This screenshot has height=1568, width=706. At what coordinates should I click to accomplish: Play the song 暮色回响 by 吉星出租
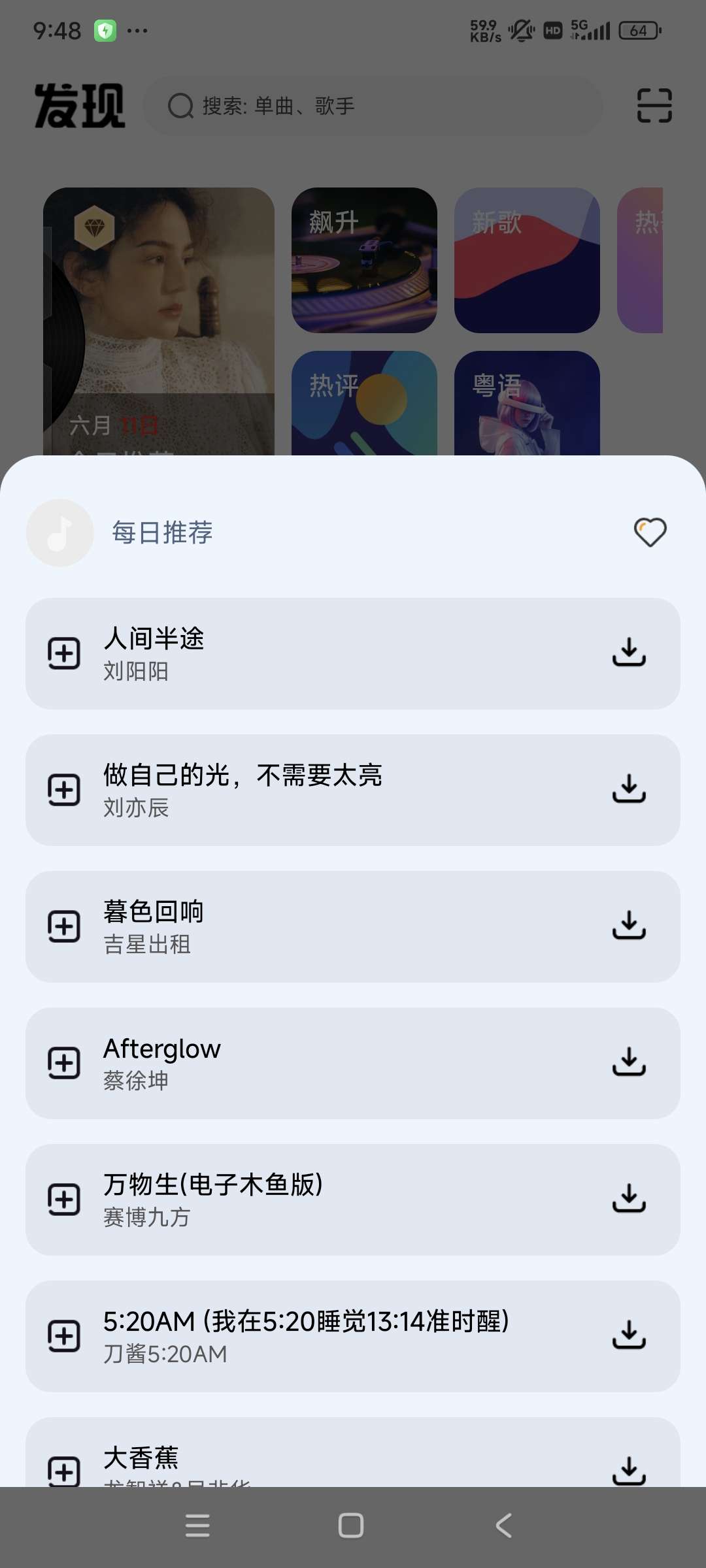tap(327, 926)
